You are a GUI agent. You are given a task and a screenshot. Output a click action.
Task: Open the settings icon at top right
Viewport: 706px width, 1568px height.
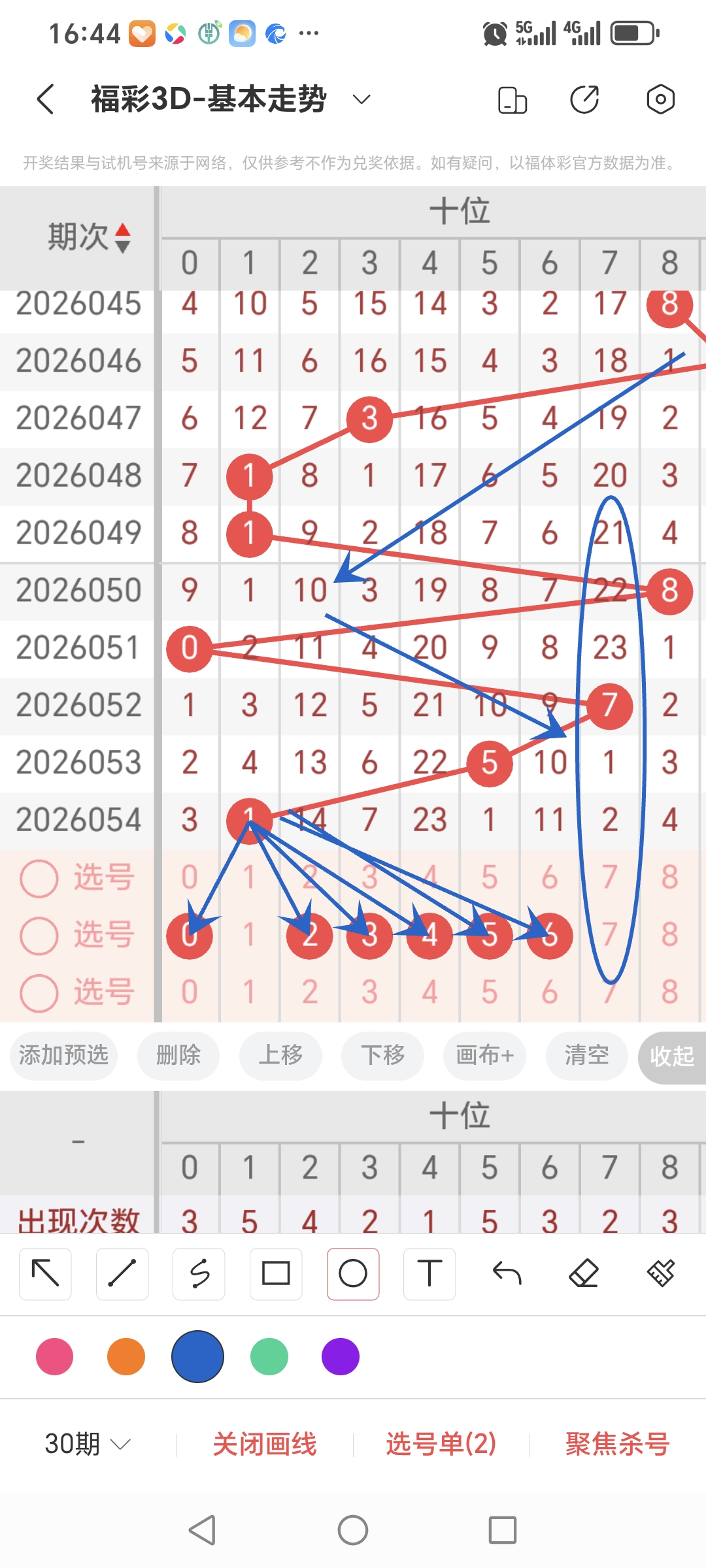click(x=660, y=98)
